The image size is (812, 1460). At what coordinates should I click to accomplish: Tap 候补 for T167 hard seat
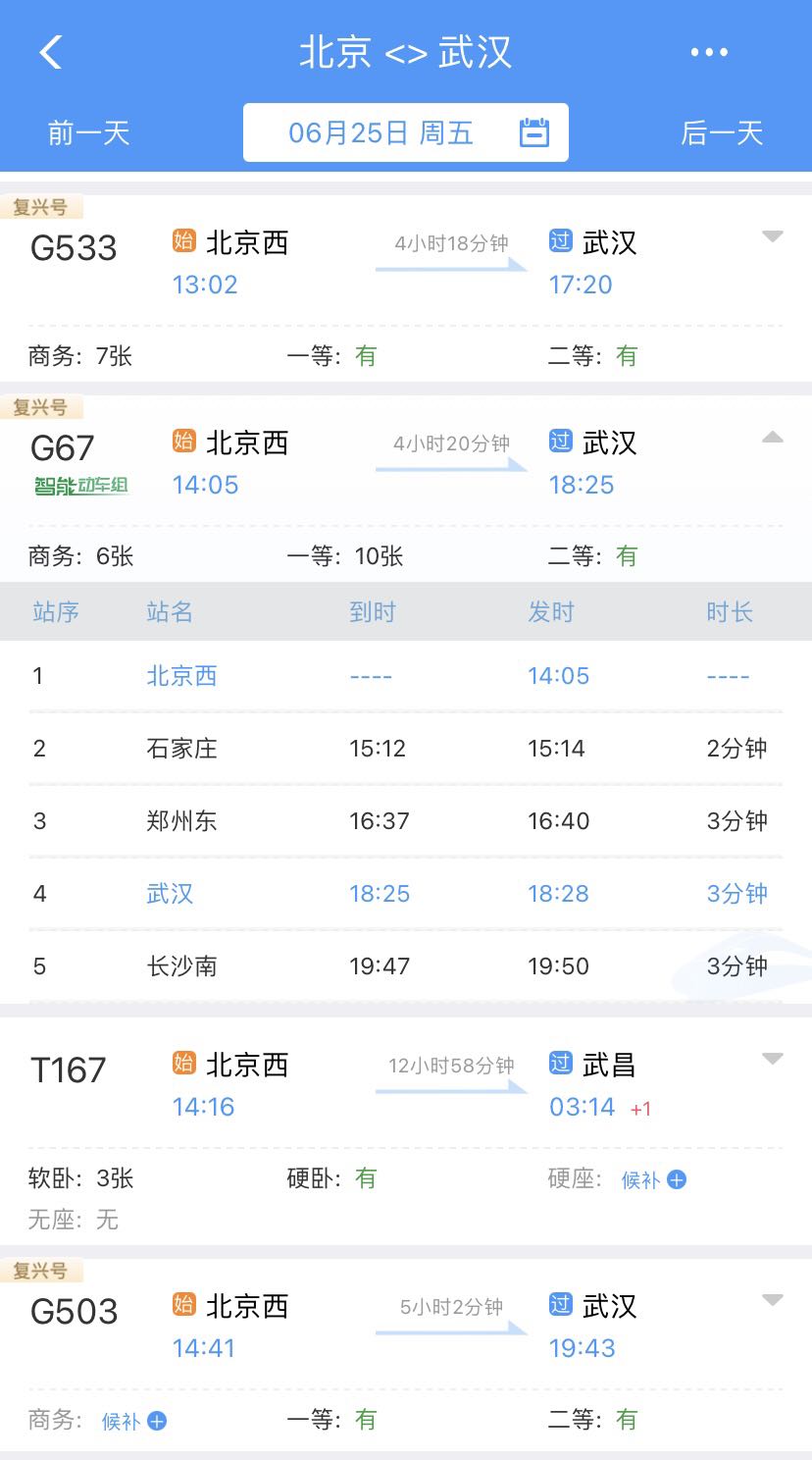pyautogui.click(x=654, y=1179)
